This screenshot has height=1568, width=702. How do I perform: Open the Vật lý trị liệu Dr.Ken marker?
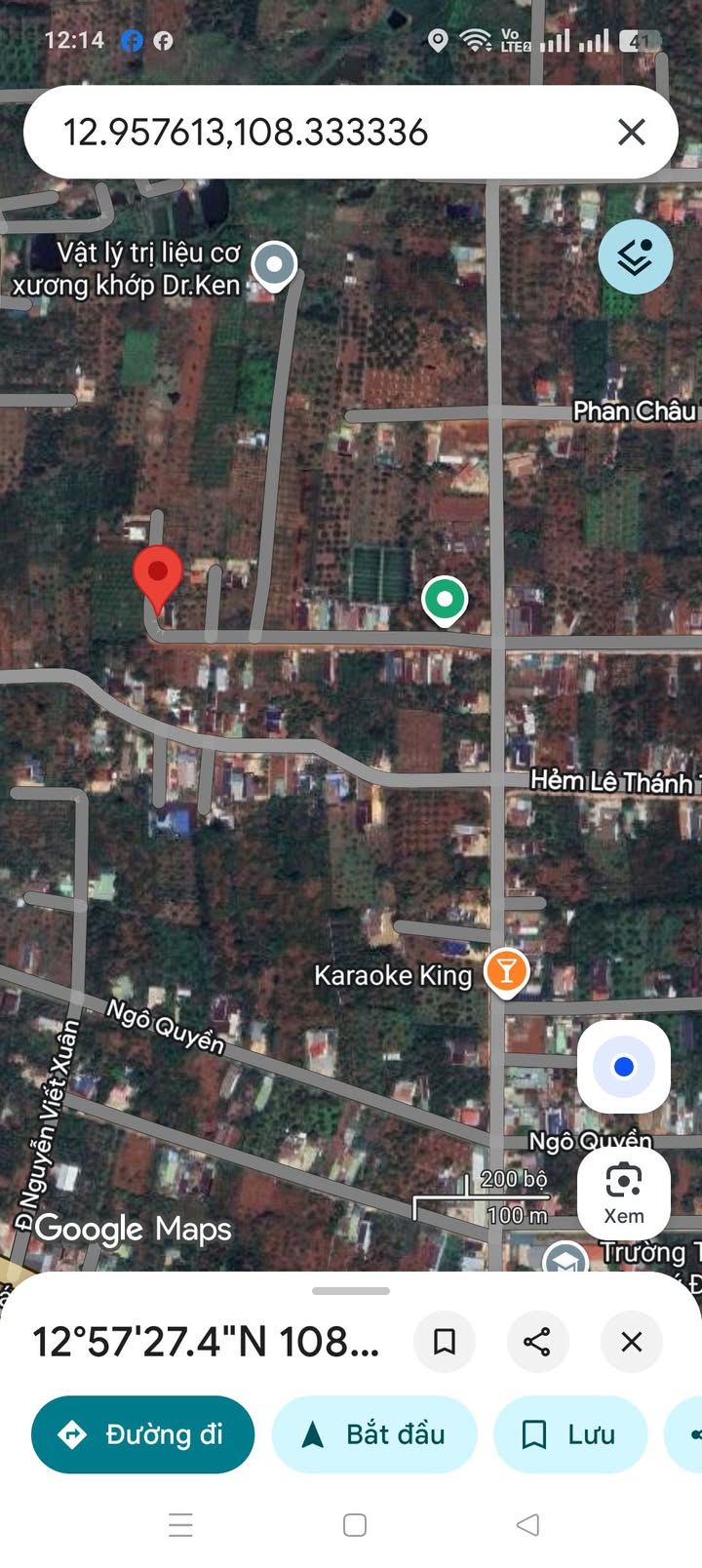coord(274,264)
